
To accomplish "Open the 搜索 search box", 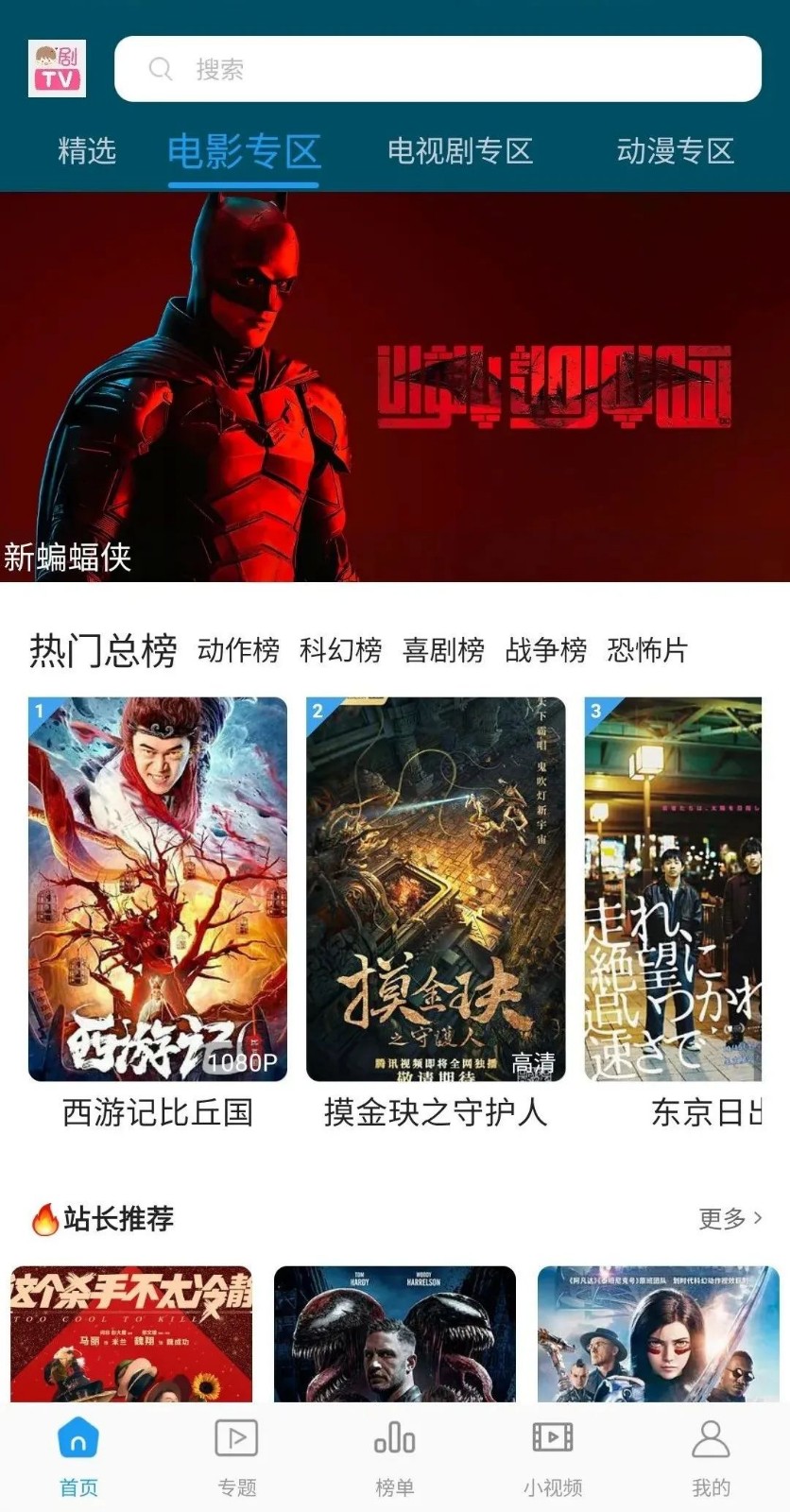I will [x=438, y=69].
